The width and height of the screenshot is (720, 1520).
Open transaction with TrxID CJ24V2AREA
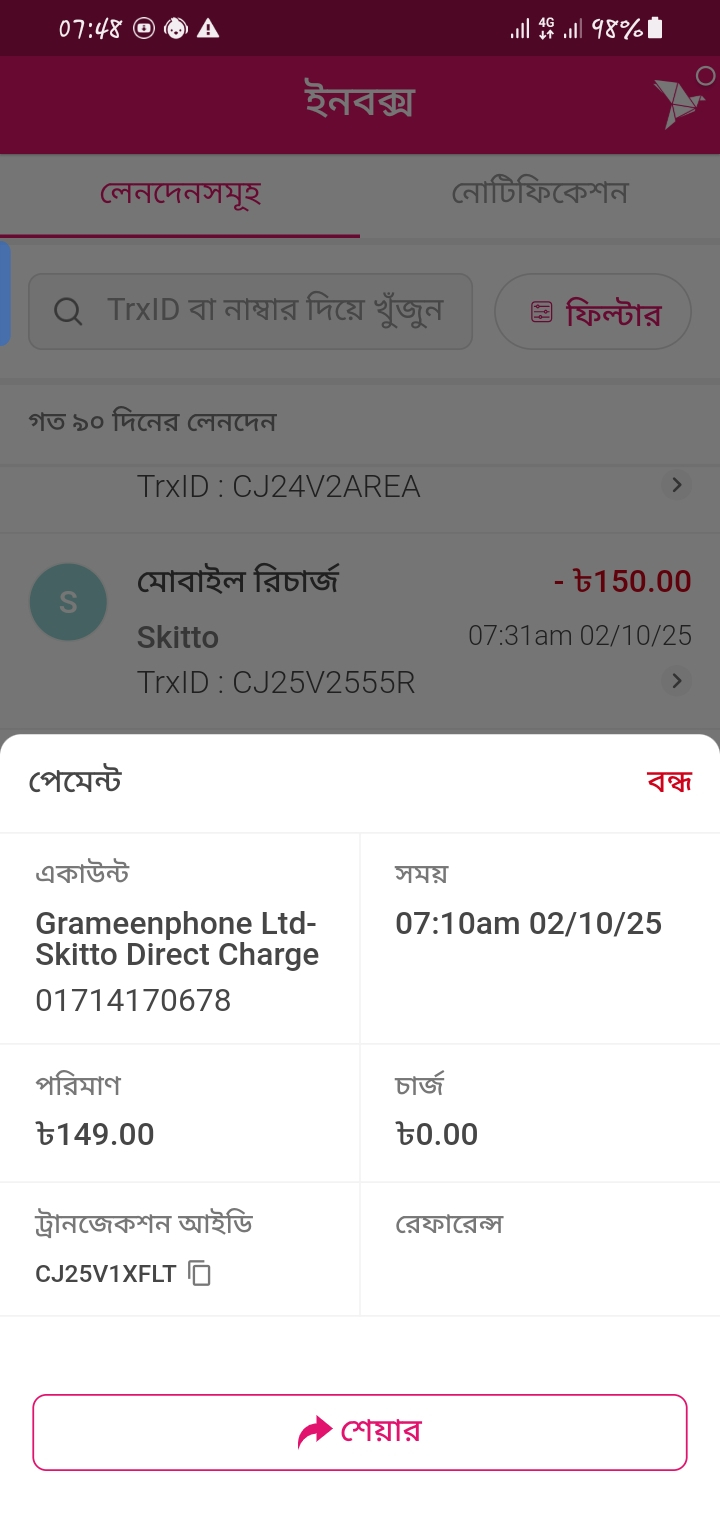tap(360, 487)
